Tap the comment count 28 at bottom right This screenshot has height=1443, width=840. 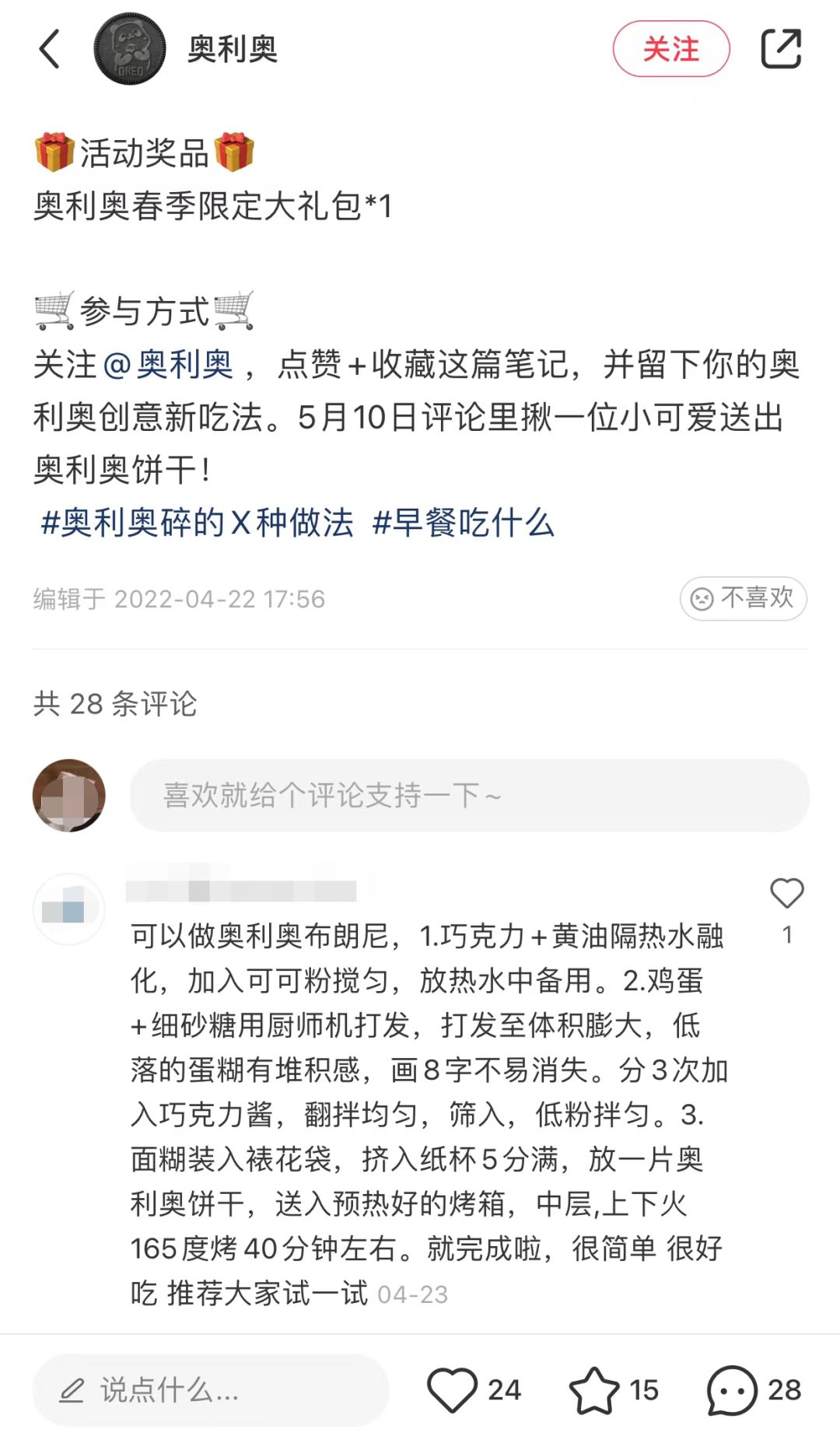tap(784, 1392)
